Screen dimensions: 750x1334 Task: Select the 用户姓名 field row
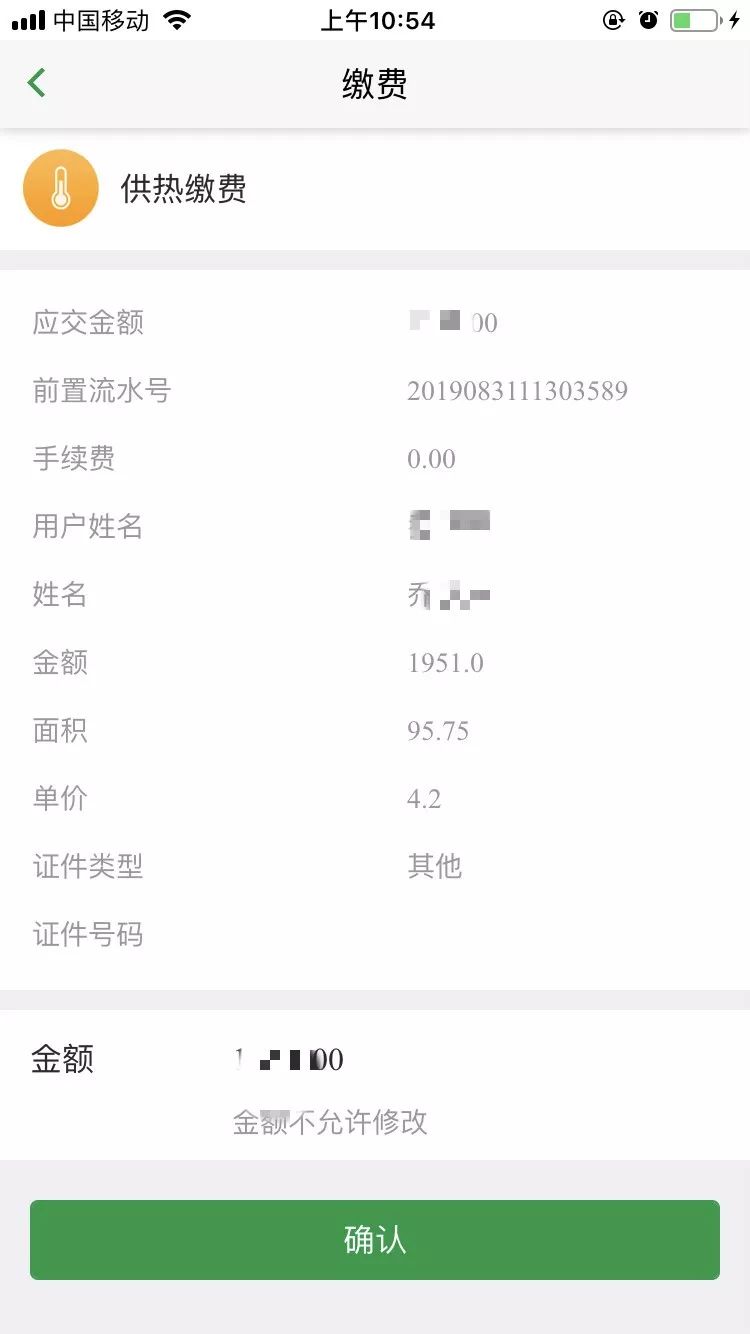(375, 524)
